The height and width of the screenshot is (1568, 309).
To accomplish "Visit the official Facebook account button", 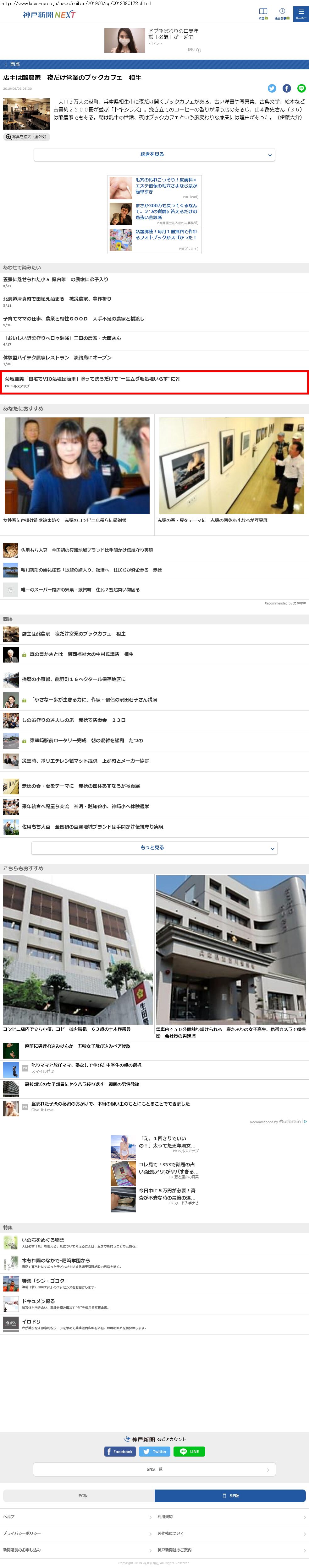I will [119, 1451].
